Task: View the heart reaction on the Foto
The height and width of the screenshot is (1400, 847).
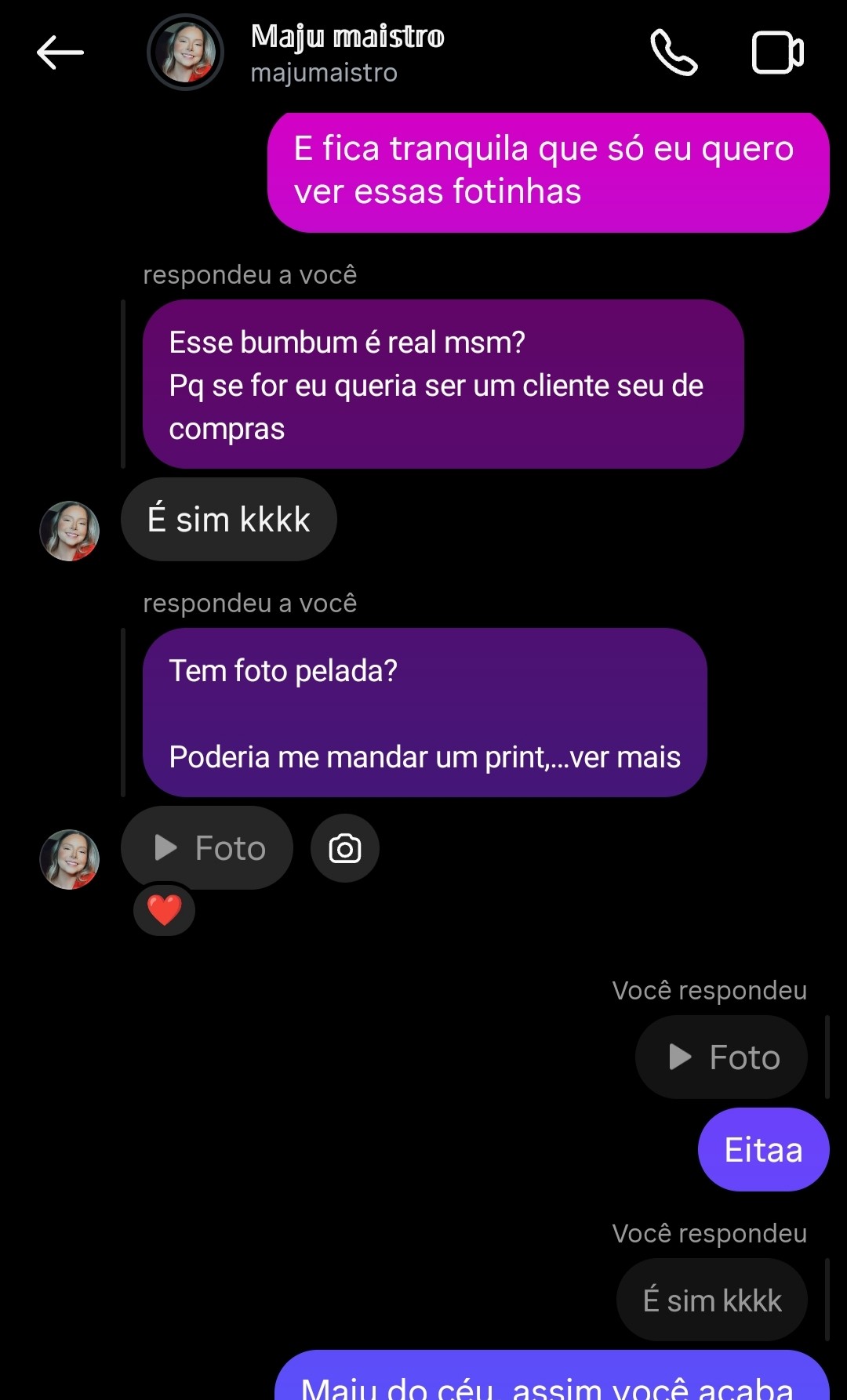Action: [x=164, y=910]
